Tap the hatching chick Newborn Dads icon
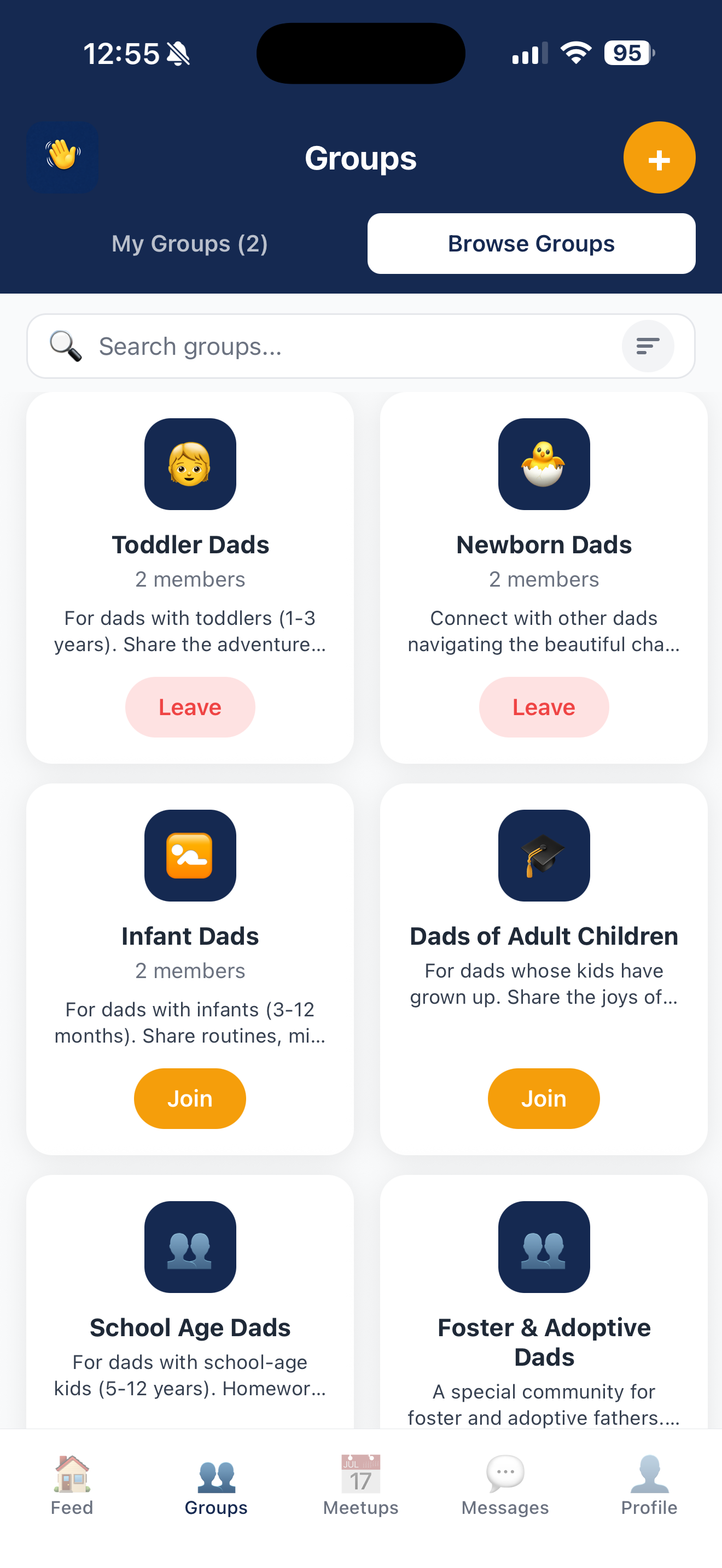 point(544,464)
